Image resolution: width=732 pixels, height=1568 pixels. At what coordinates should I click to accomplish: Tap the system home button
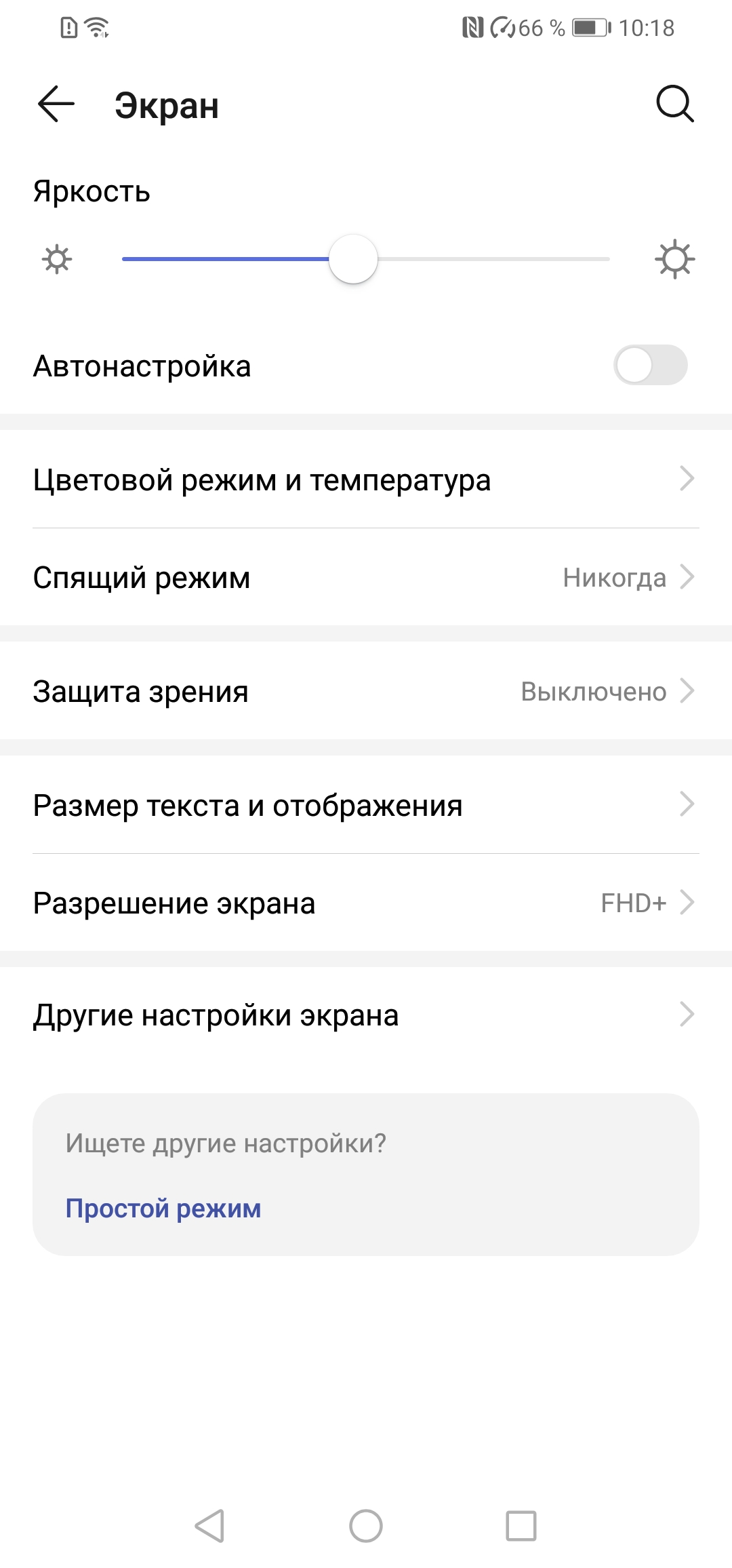tap(366, 1526)
